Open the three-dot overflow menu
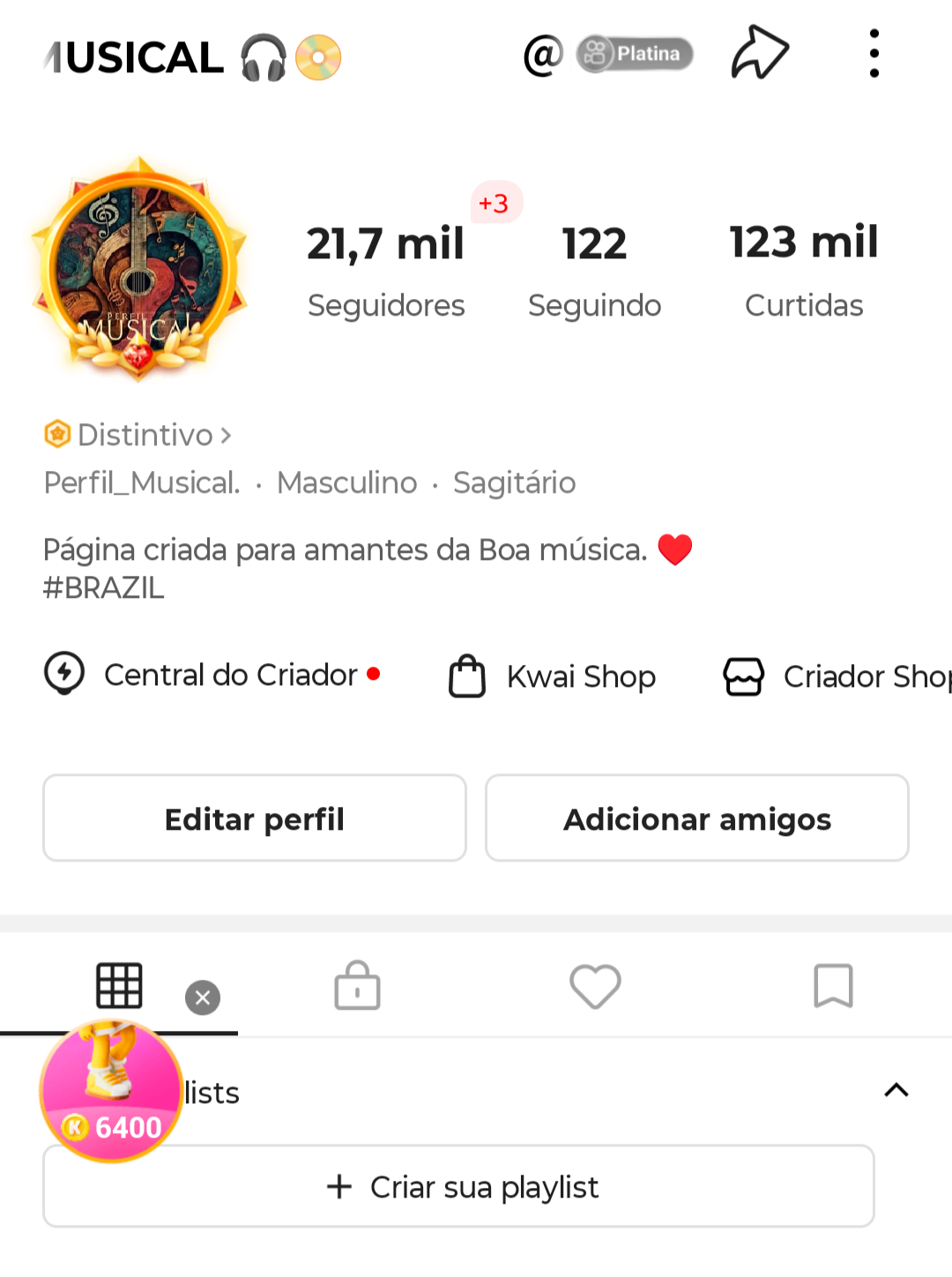Image resolution: width=952 pixels, height=1277 pixels. 874,54
